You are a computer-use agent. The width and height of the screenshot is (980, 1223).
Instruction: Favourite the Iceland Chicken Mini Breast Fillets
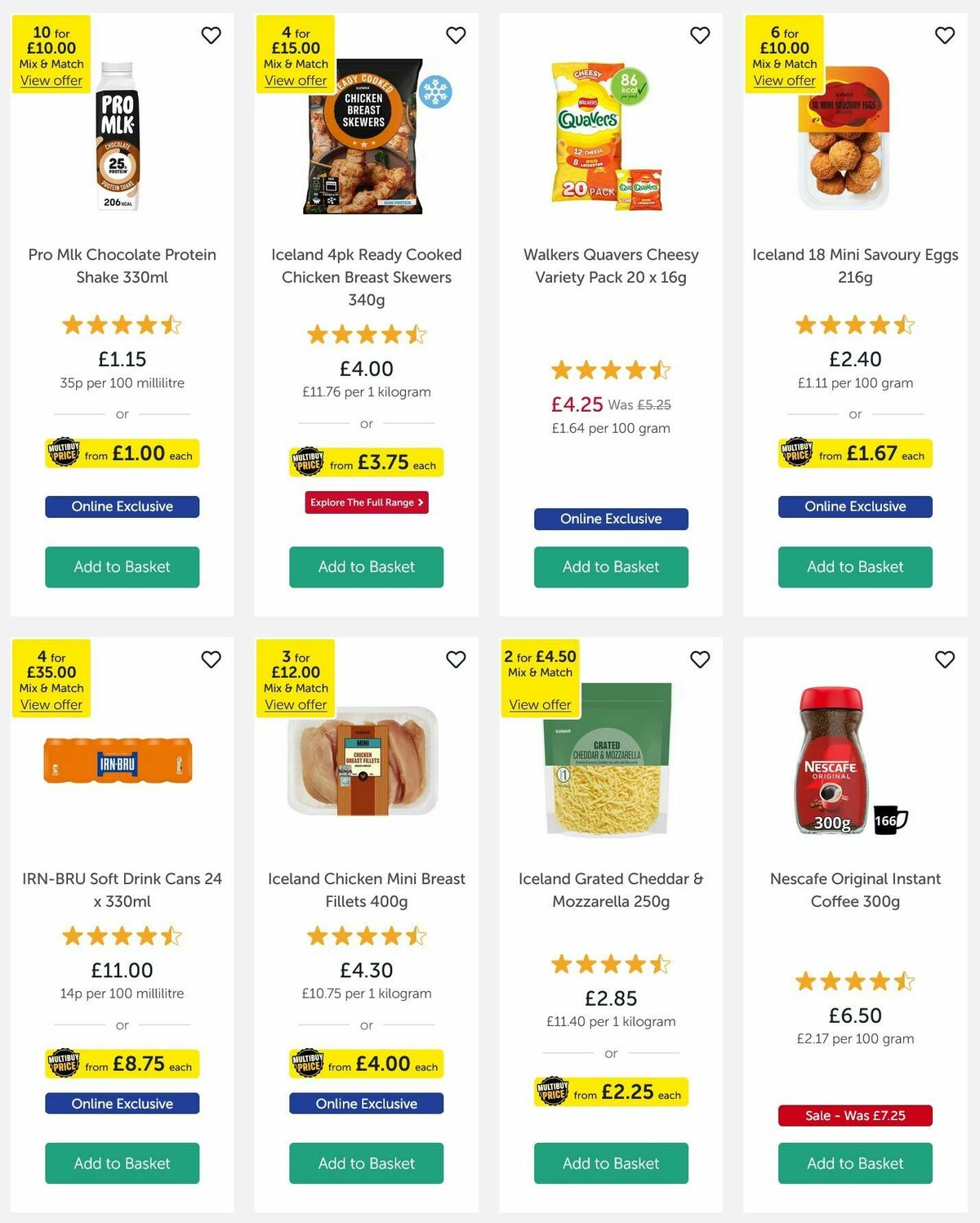(456, 659)
